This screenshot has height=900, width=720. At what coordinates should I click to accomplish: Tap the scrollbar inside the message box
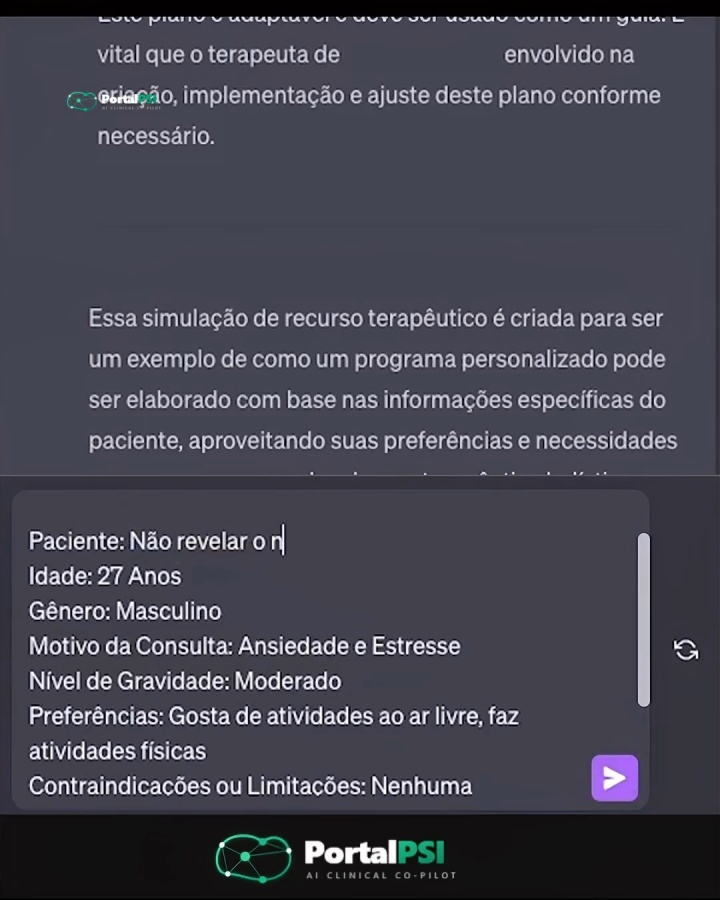point(644,620)
